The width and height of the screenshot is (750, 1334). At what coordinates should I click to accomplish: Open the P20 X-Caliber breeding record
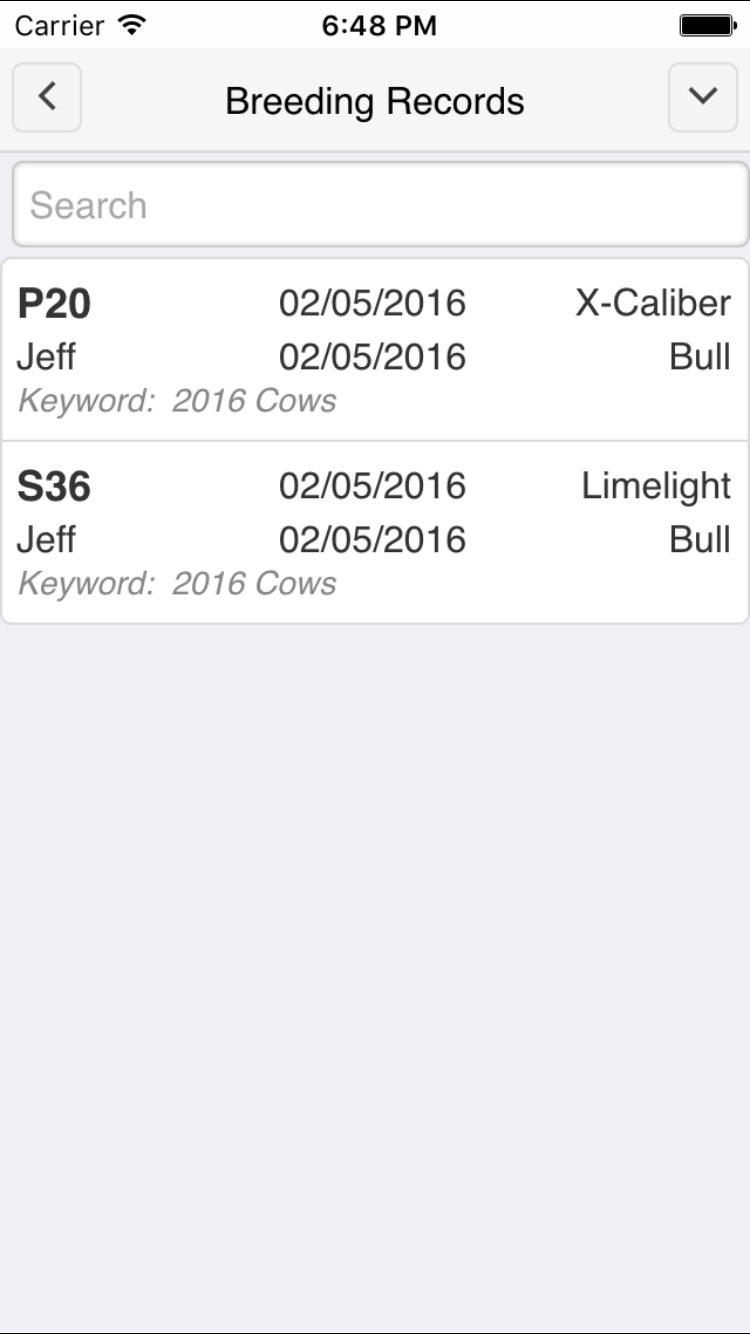(x=375, y=350)
